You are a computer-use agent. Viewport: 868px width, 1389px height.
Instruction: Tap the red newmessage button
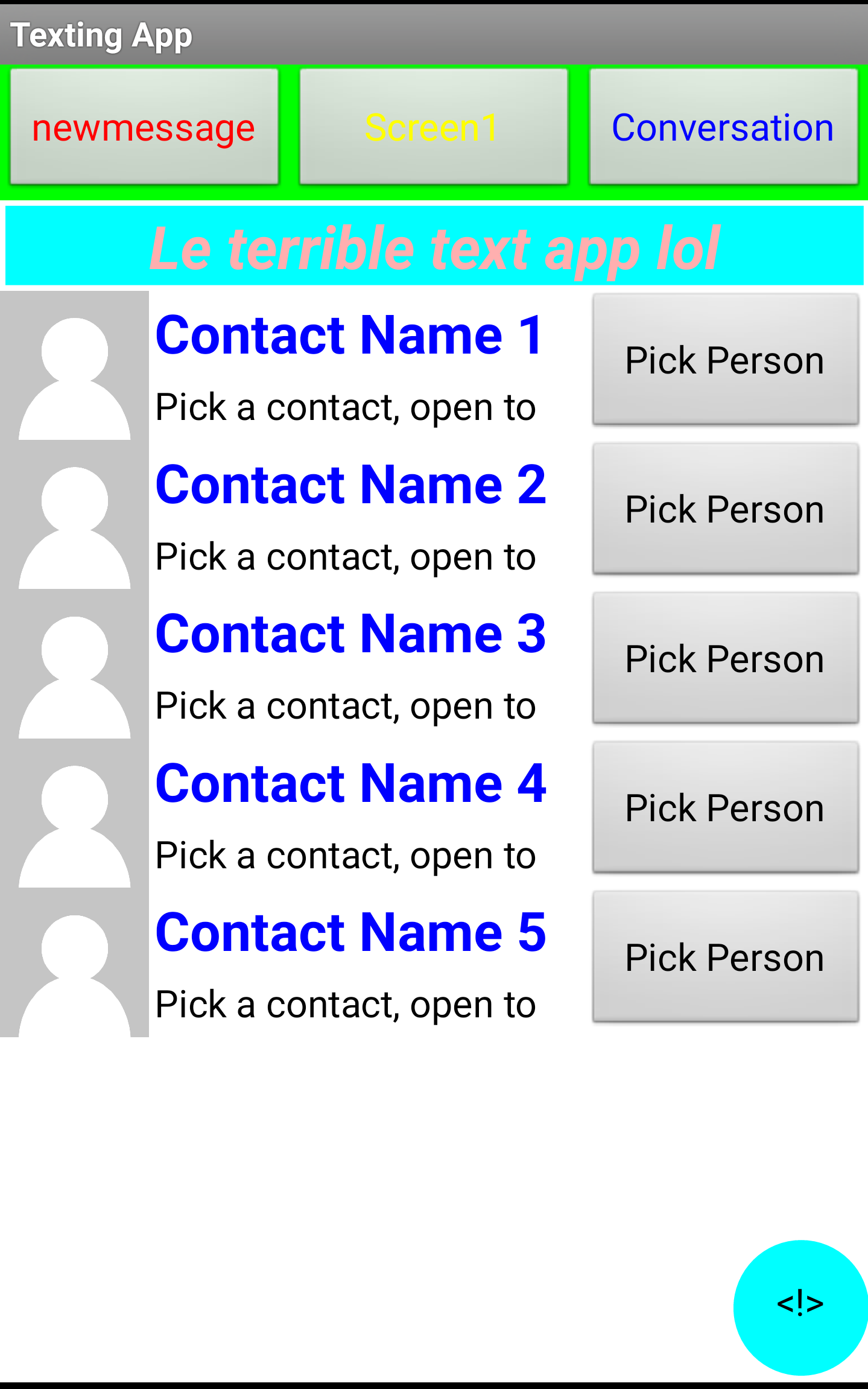click(x=144, y=127)
